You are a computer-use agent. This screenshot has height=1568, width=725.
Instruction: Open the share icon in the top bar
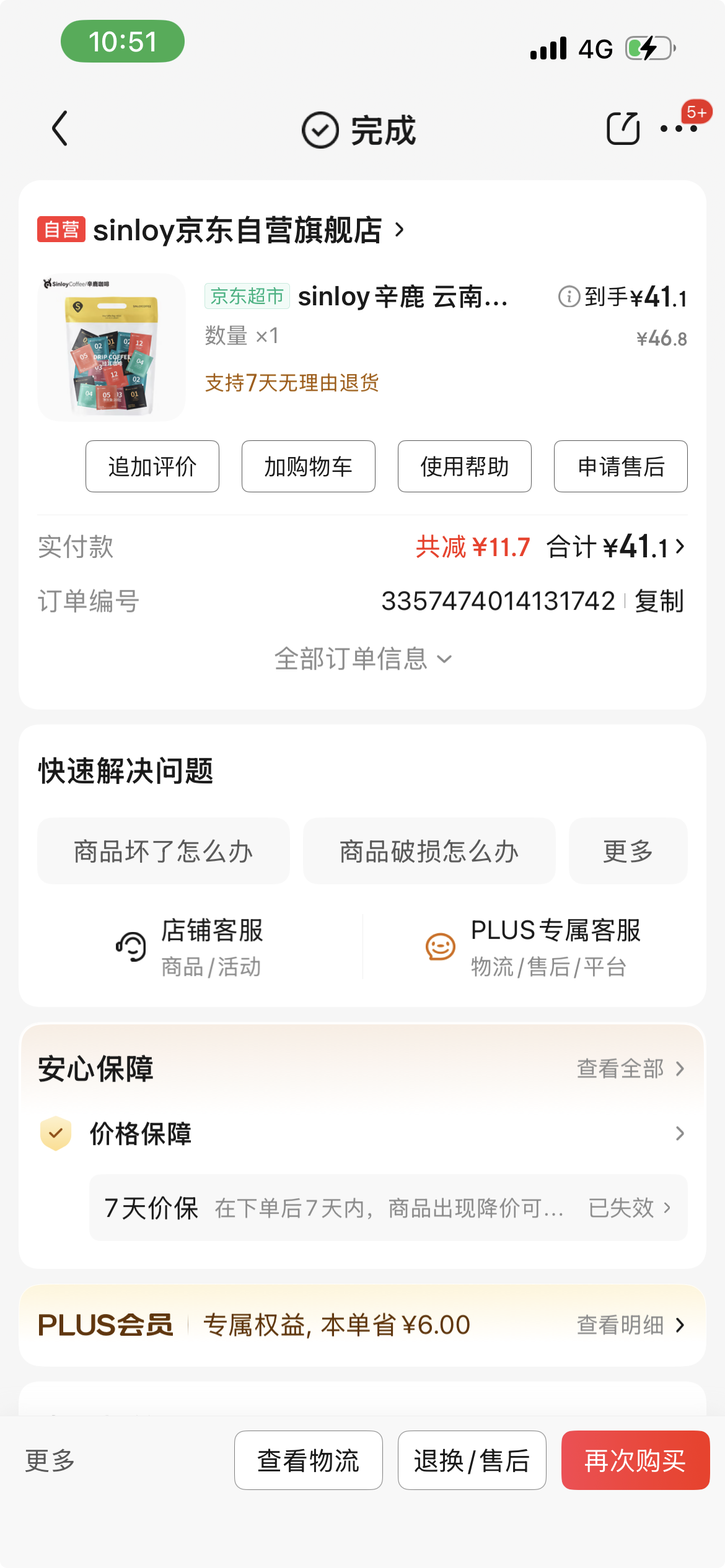point(623,129)
